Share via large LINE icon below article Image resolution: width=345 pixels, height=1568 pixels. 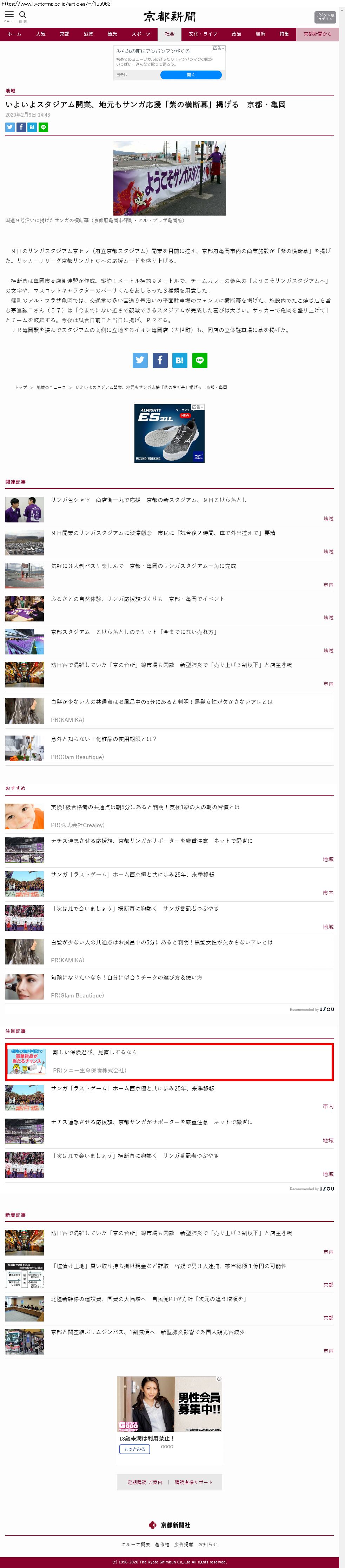(200, 360)
